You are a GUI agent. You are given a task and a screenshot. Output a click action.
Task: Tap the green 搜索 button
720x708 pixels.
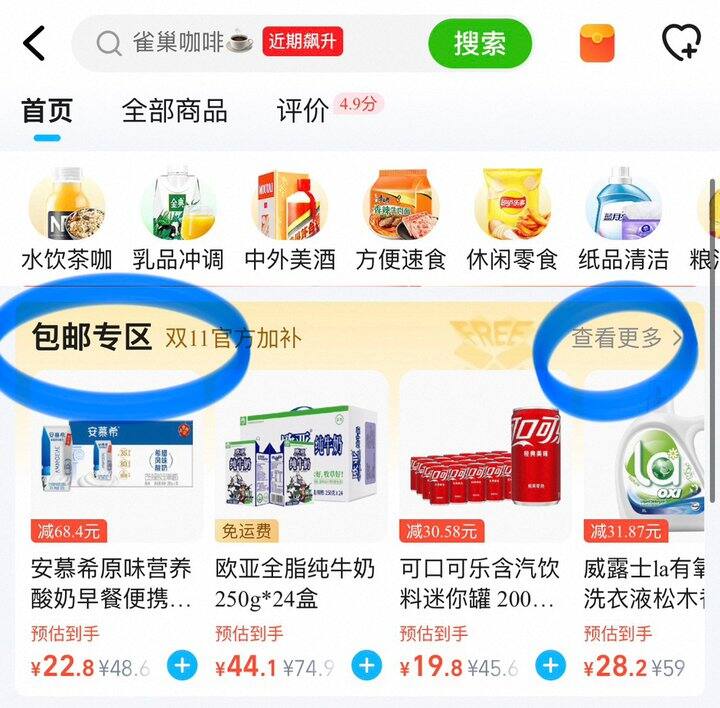coord(479,43)
